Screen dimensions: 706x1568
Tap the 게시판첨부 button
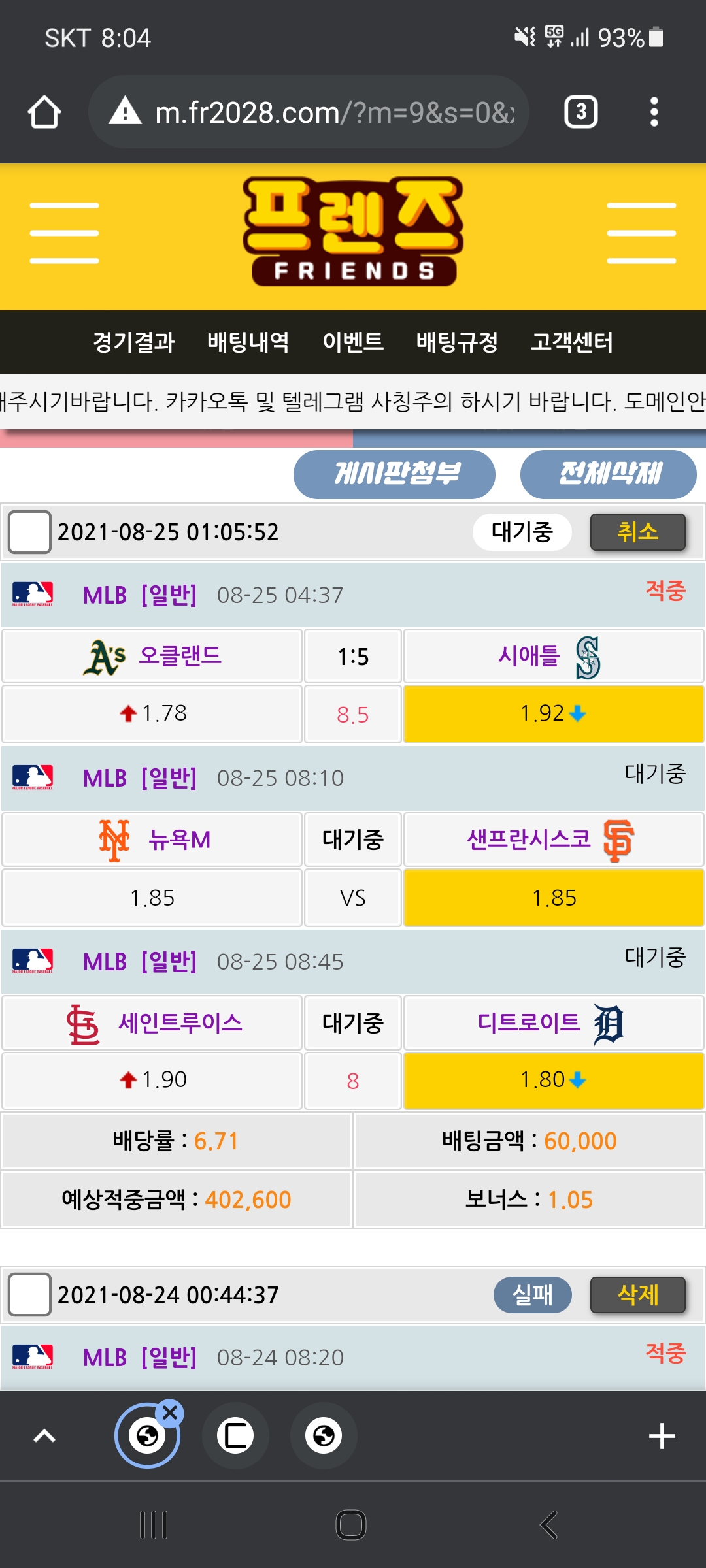[394, 474]
